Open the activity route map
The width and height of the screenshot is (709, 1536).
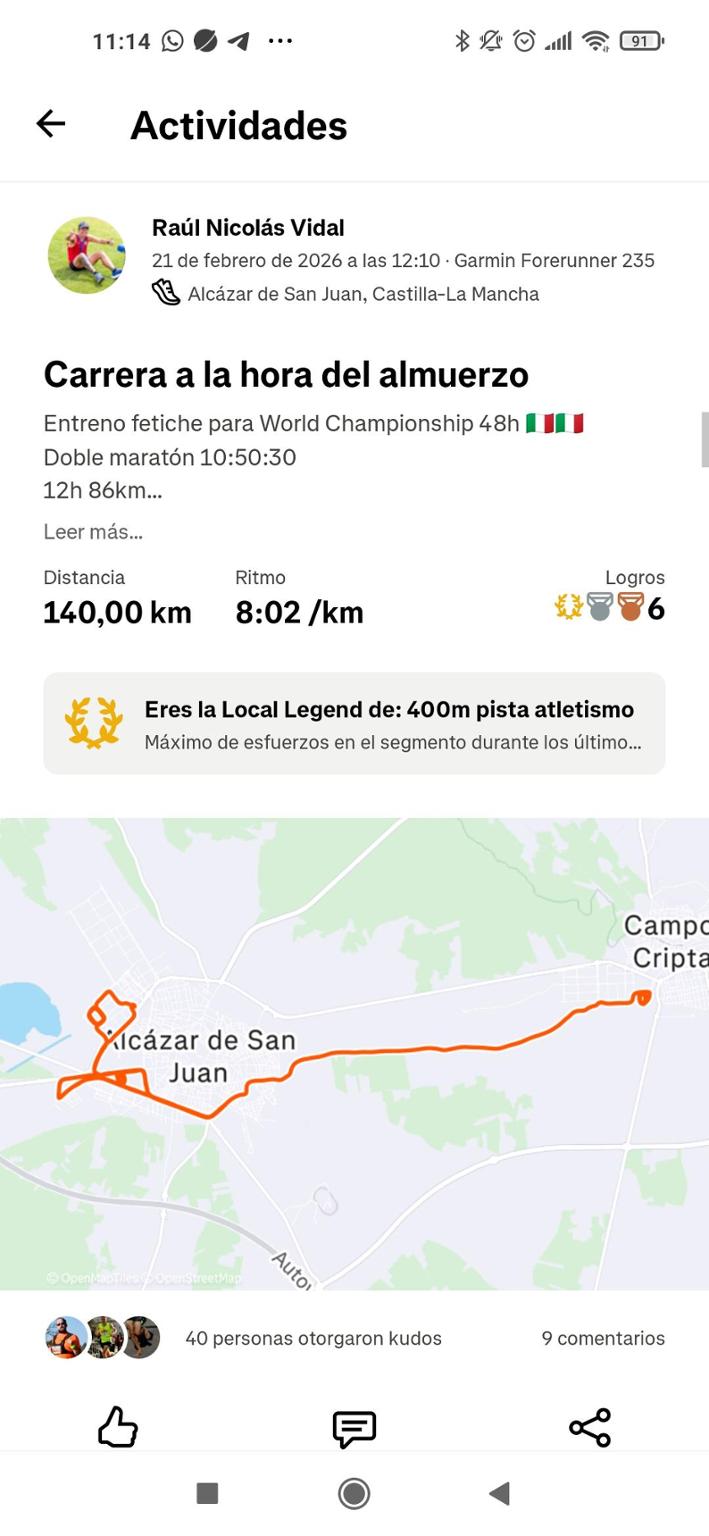pos(354,1052)
